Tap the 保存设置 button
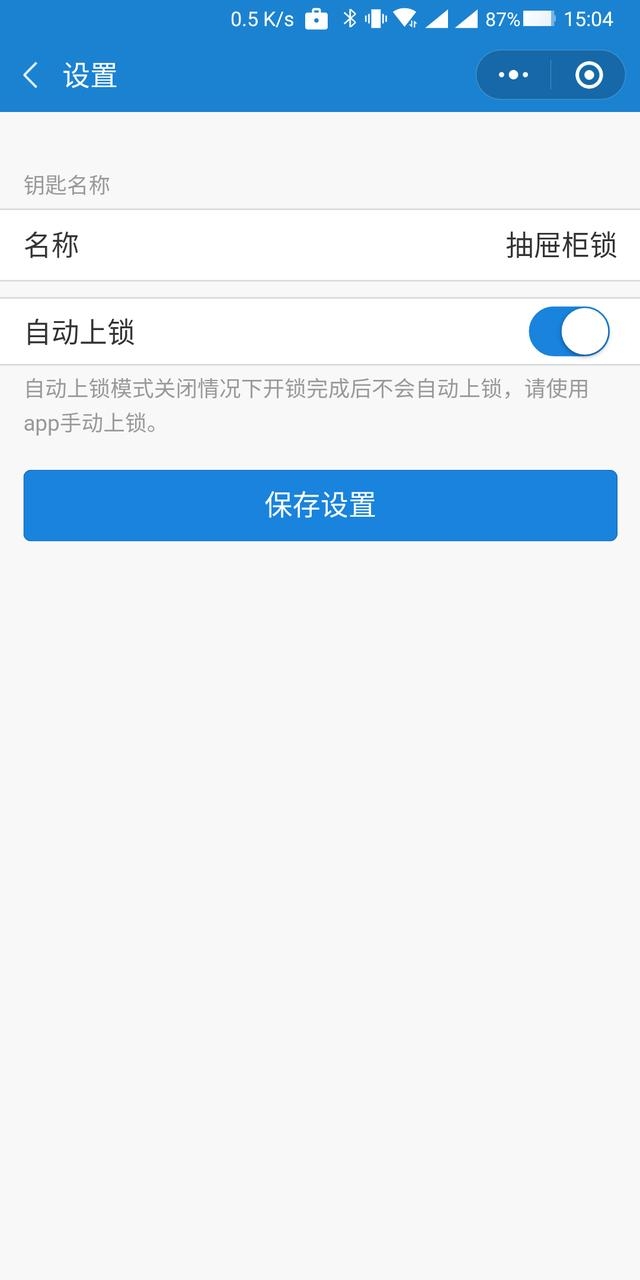The width and height of the screenshot is (640, 1280). [320, 505]
